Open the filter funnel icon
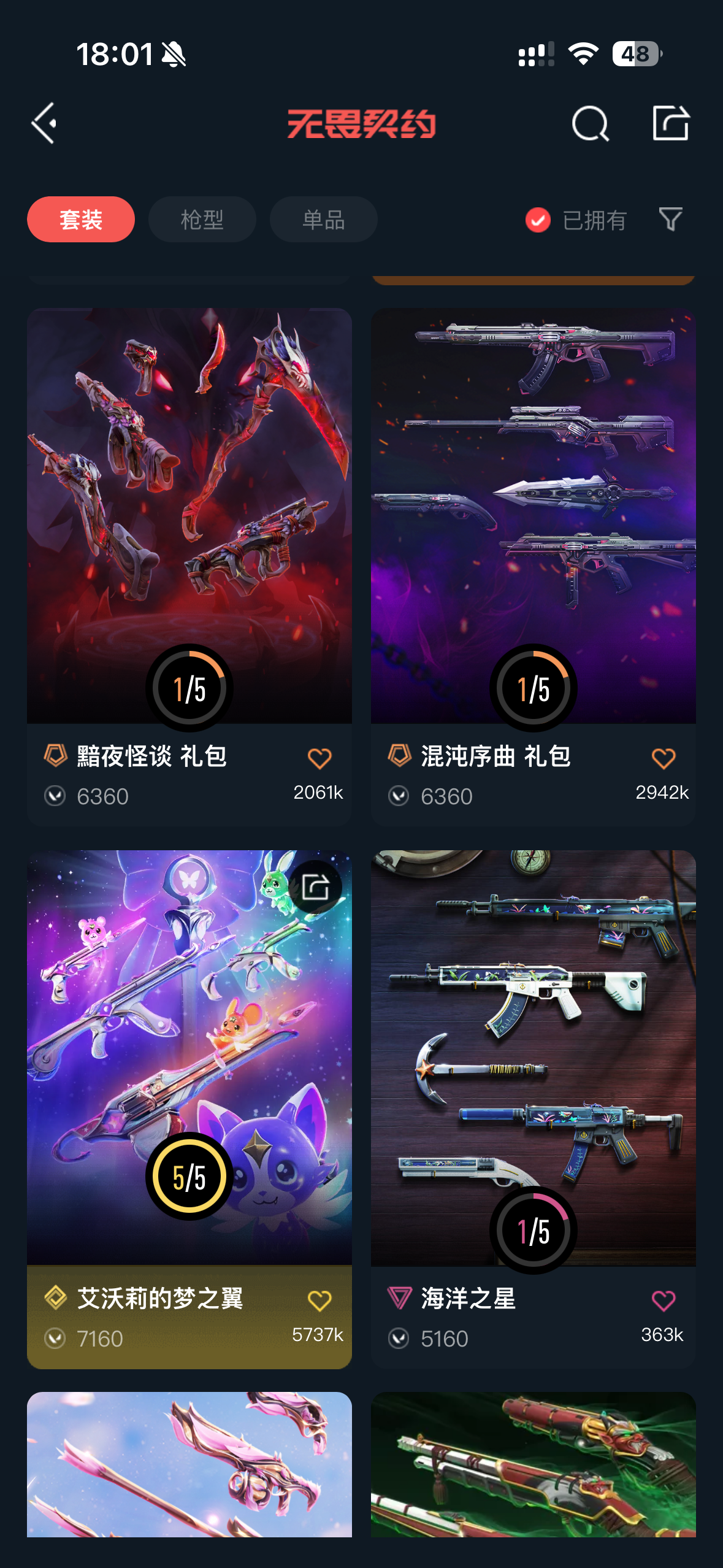 pos(670,219)
